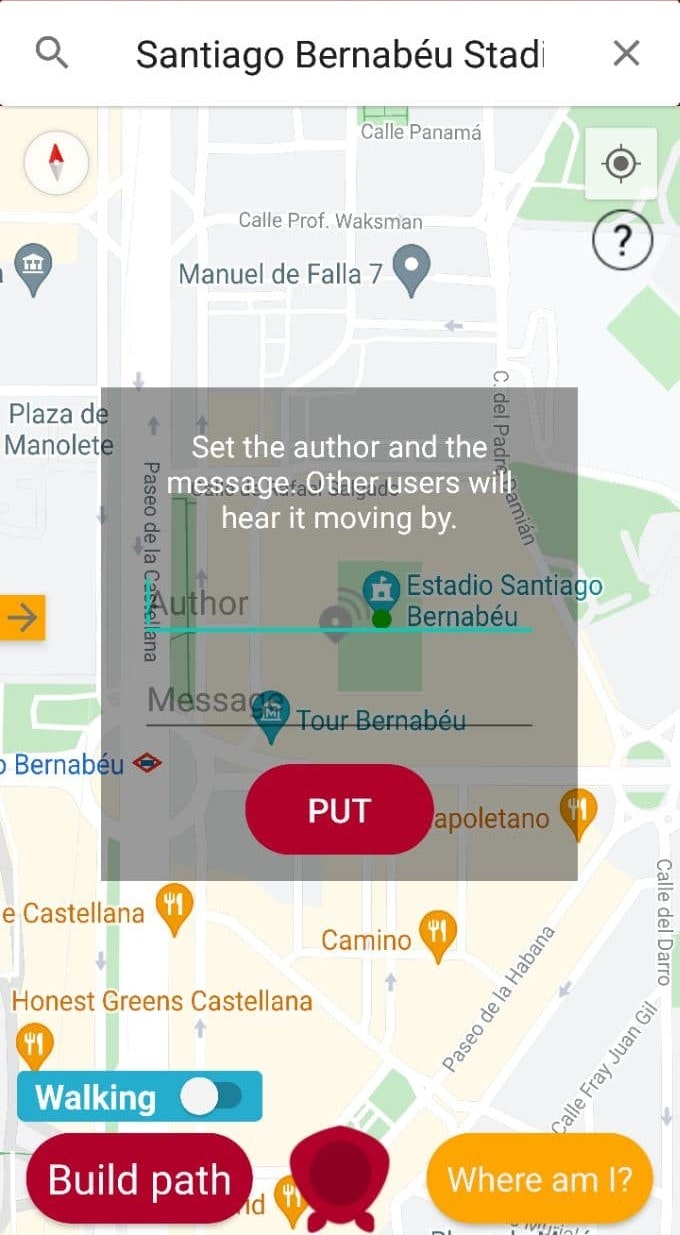This screenshot has width=680, height=1235.
Task: Tap the search magnifier icon
Action: pos(52,53)
